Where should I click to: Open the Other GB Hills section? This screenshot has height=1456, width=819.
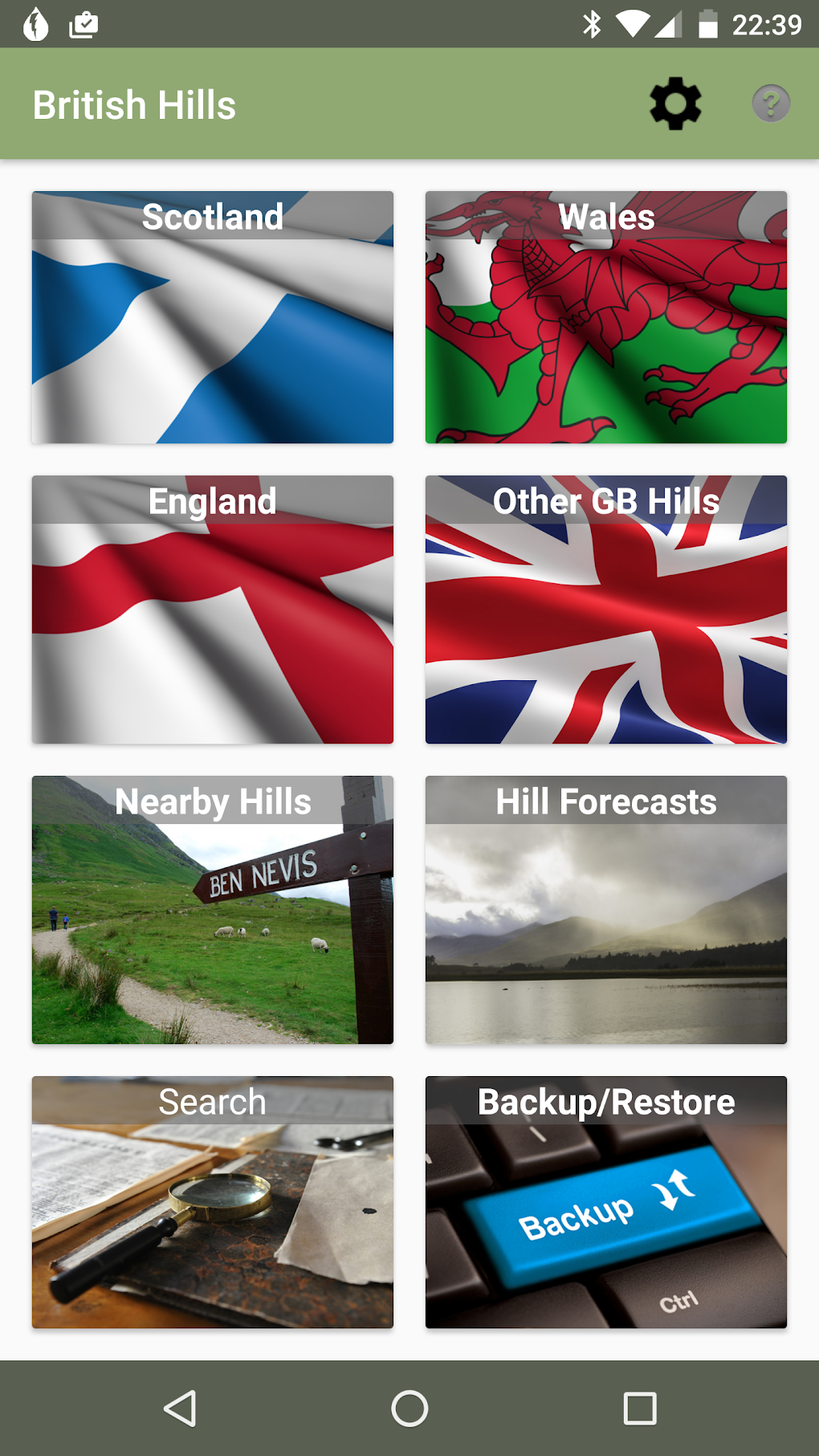point(605,609)
